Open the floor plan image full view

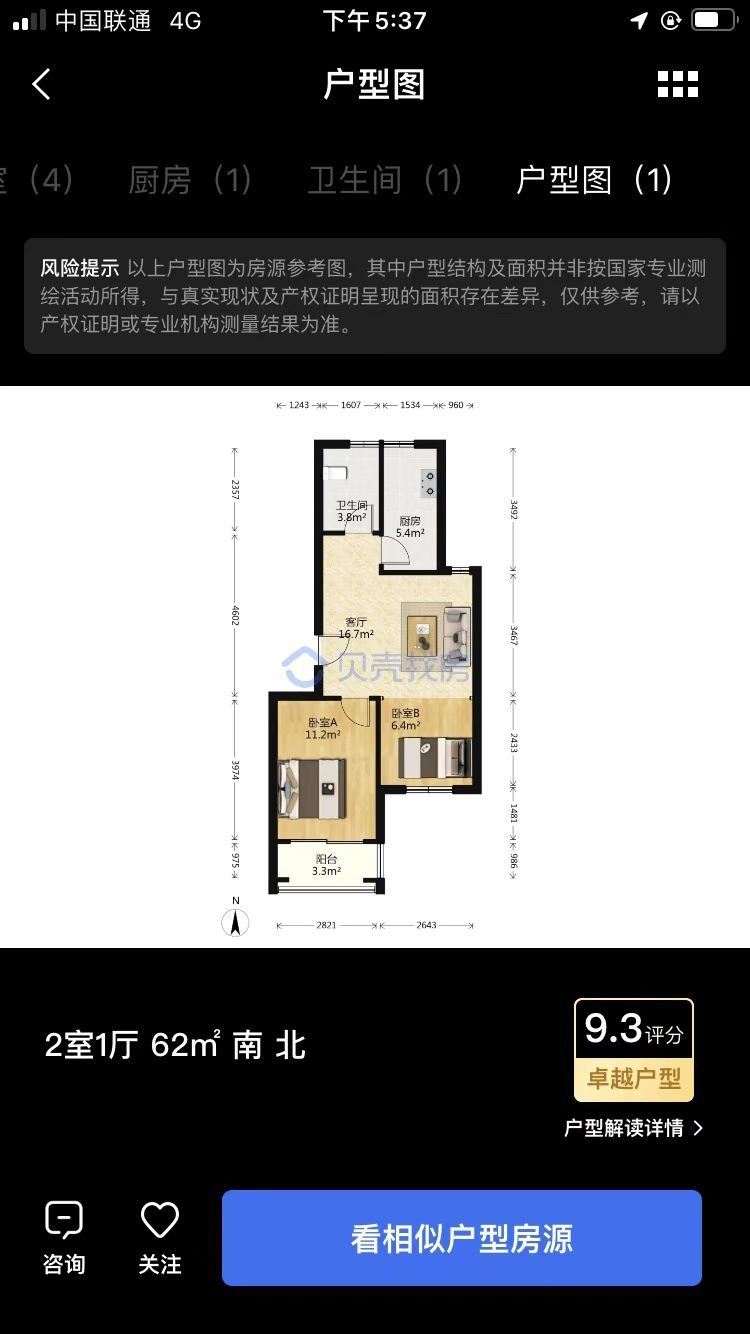[x=375, y=667]
